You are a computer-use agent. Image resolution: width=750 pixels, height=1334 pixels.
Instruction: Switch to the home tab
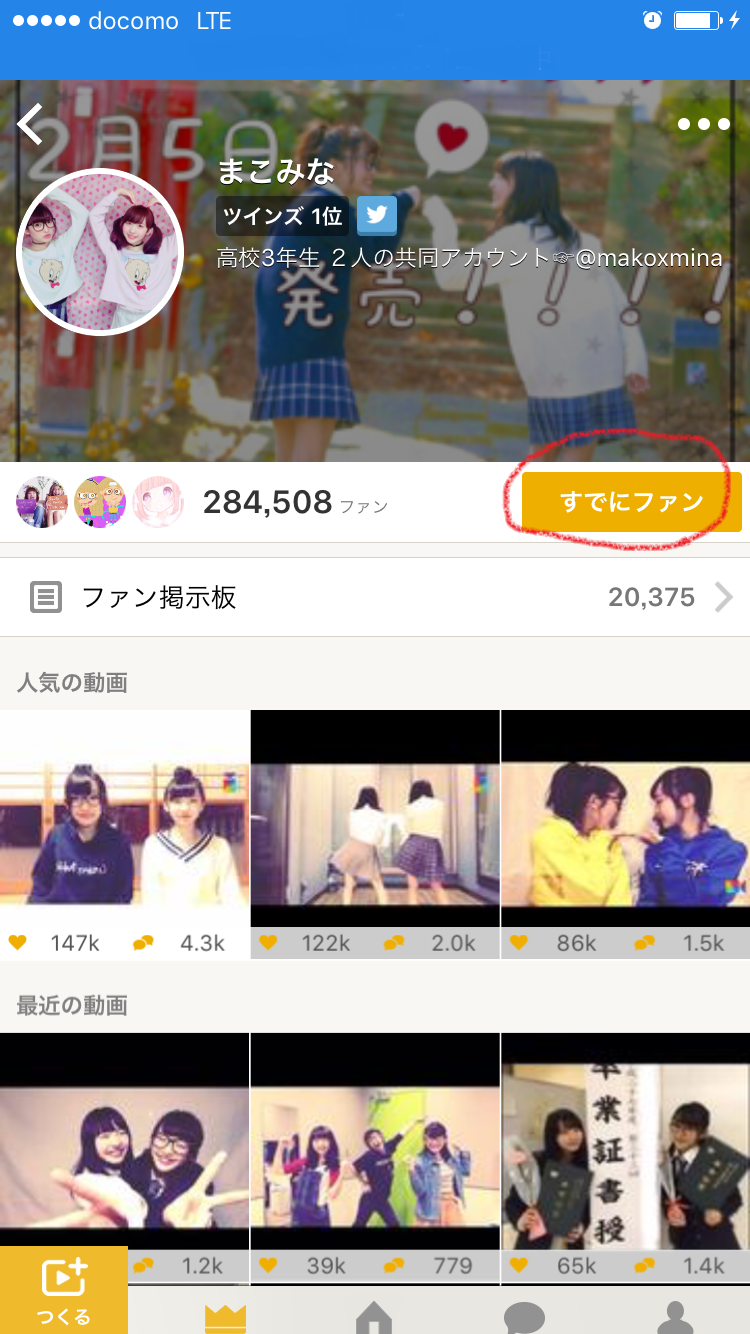click(374, 1315)
